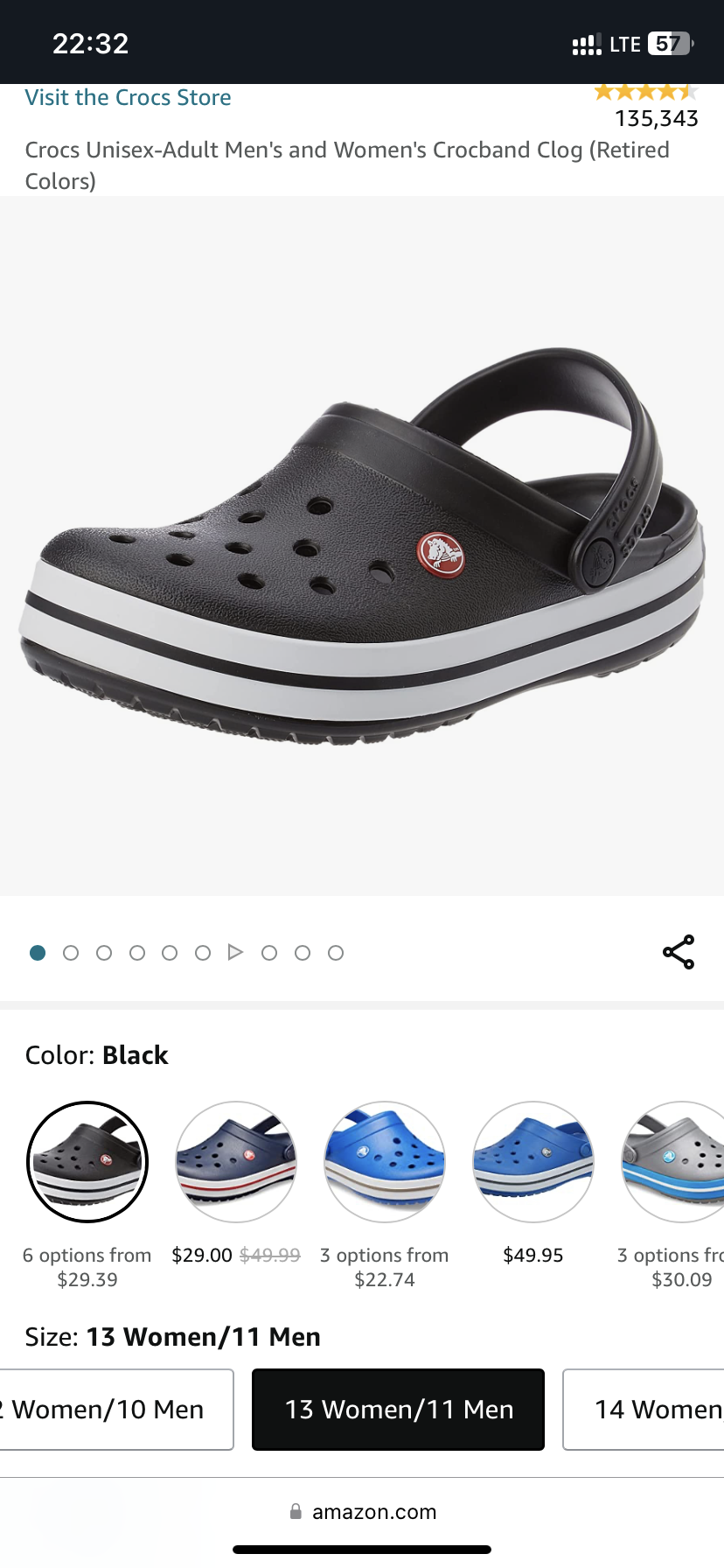Open the Visit the Crocs Store link

(x=128, y=97)
